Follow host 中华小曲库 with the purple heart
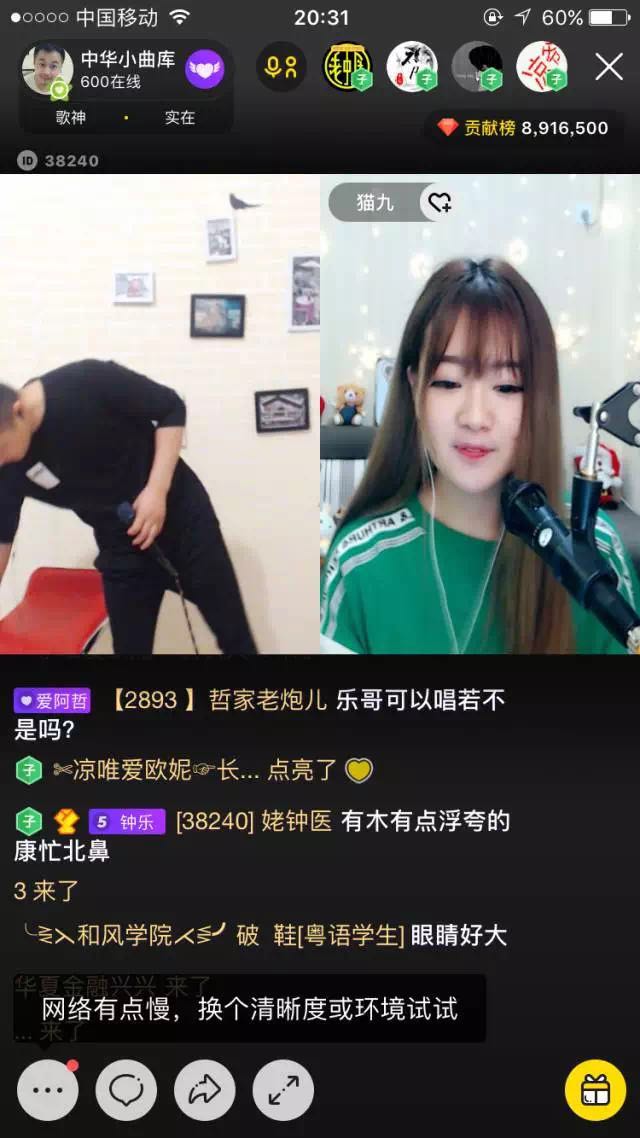The height and width of the screenshot is (1138, 640). click(205, 69)
